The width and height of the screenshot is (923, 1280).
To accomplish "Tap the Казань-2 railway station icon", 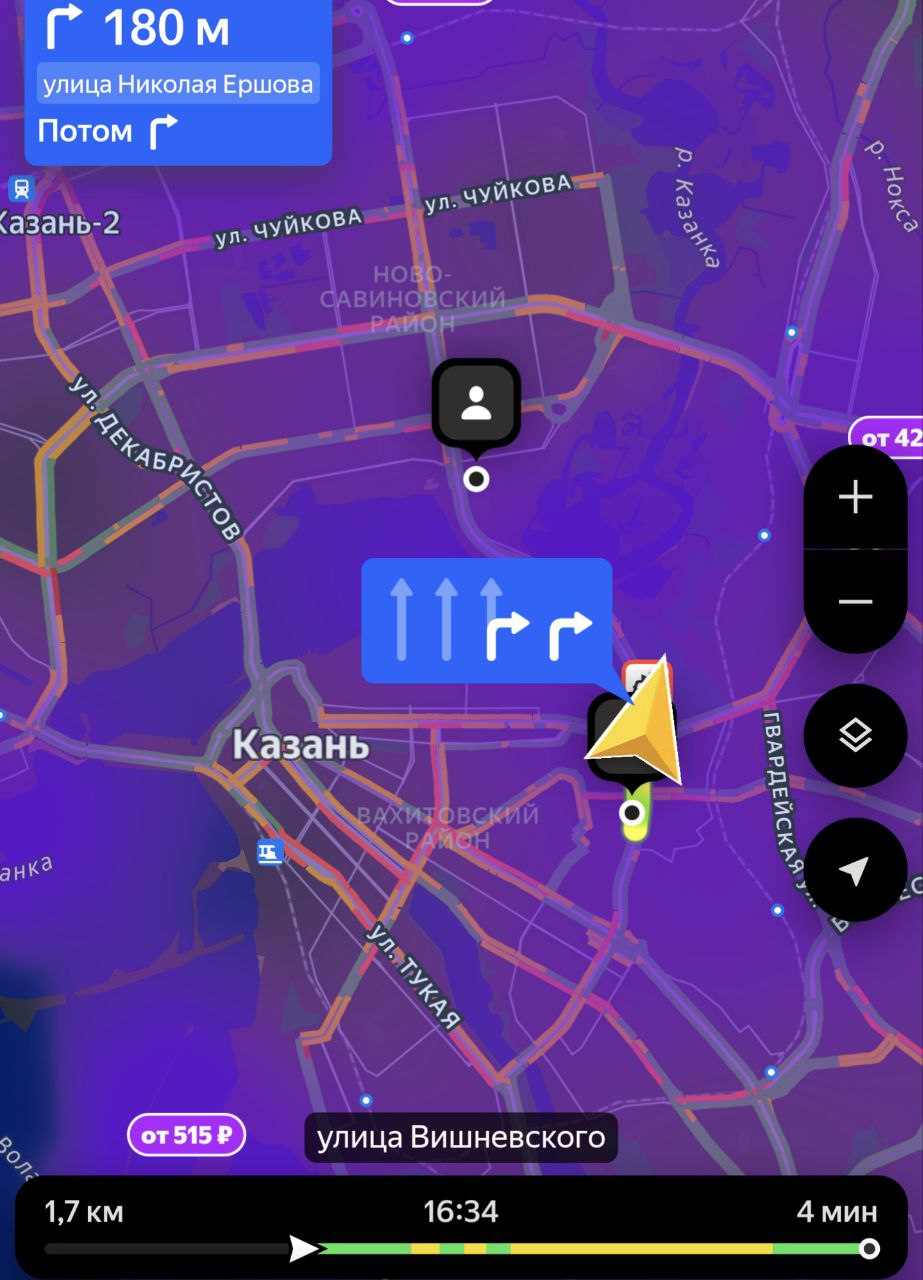I will click(x=20, y=187).
